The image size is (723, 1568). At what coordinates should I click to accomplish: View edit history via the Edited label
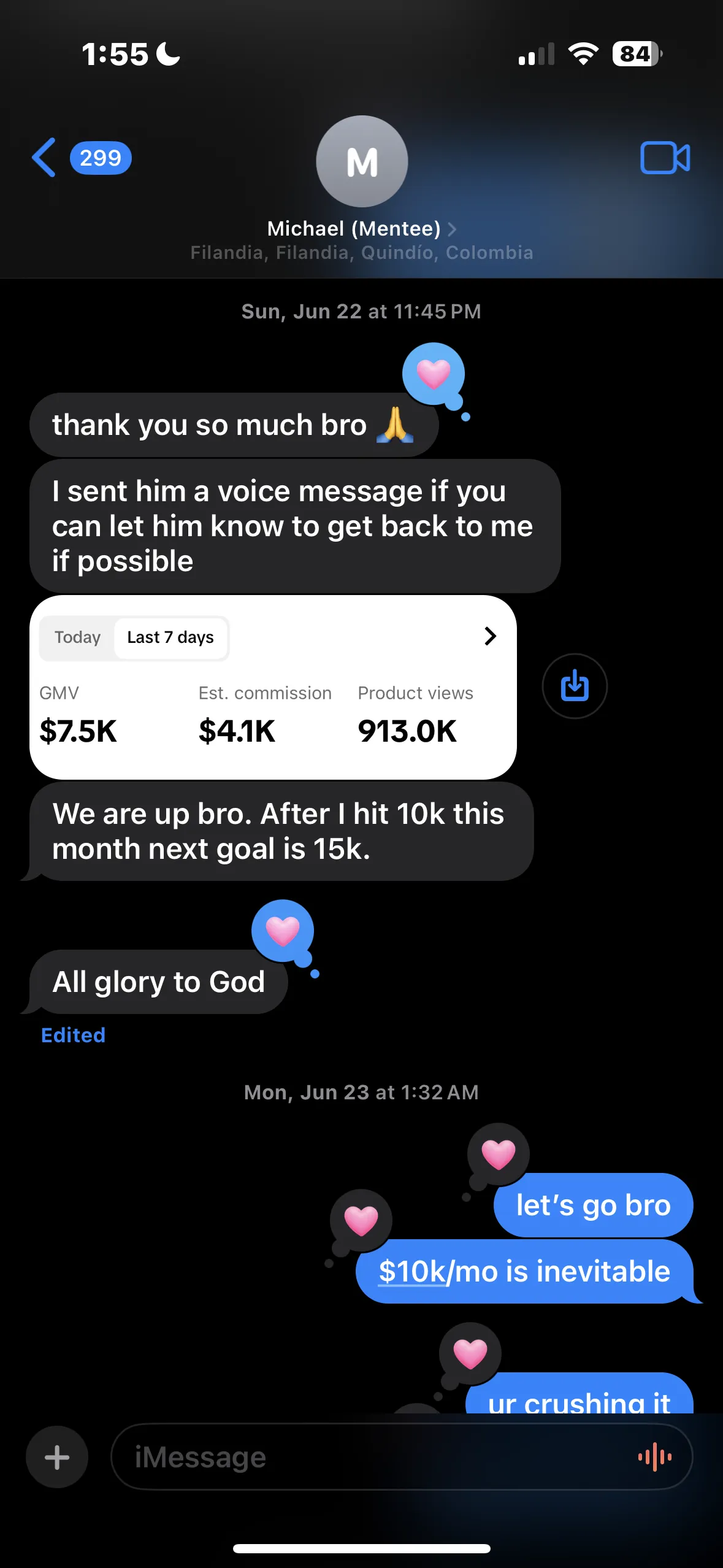[73, 1036]
